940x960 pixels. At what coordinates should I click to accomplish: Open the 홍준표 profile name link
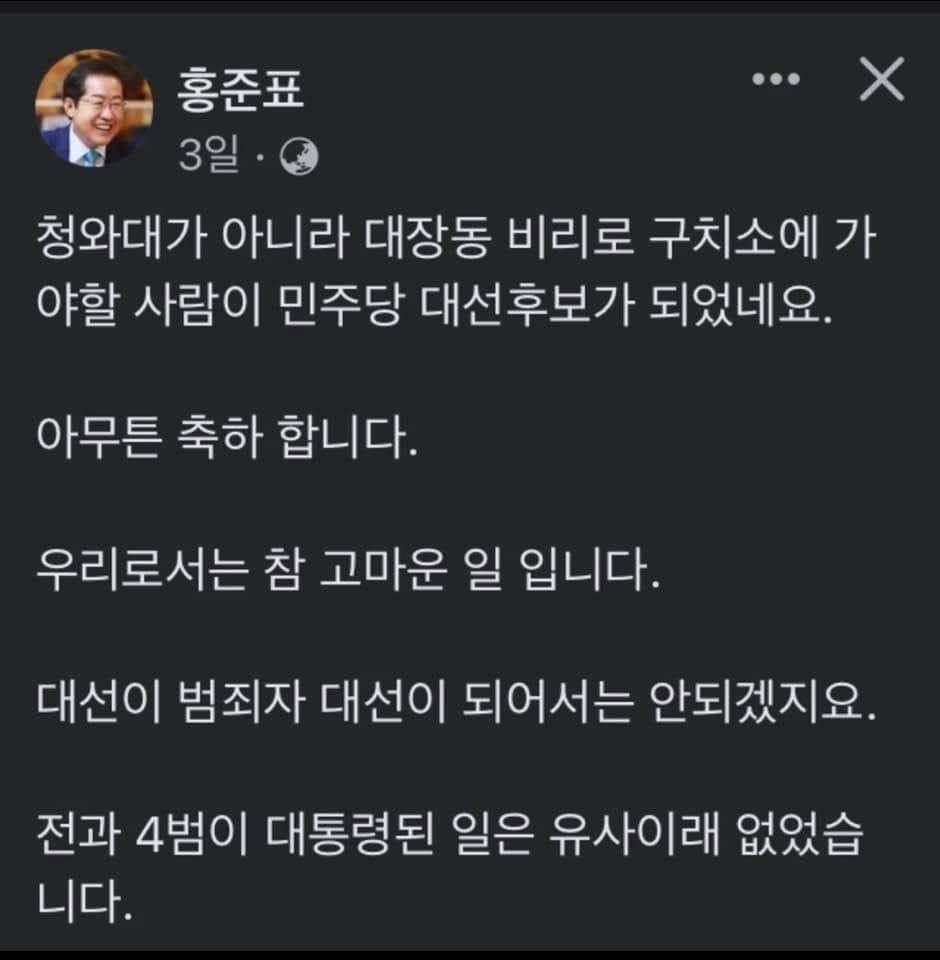pos(240,93)
